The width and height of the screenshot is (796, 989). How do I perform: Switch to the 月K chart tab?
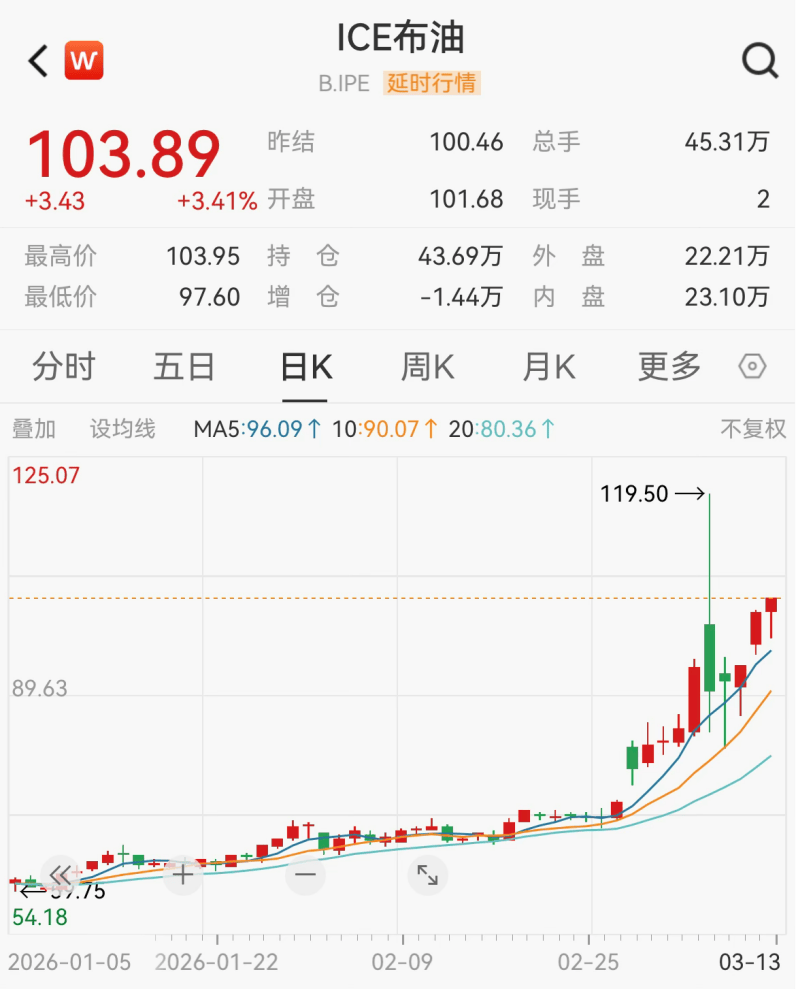548,367
